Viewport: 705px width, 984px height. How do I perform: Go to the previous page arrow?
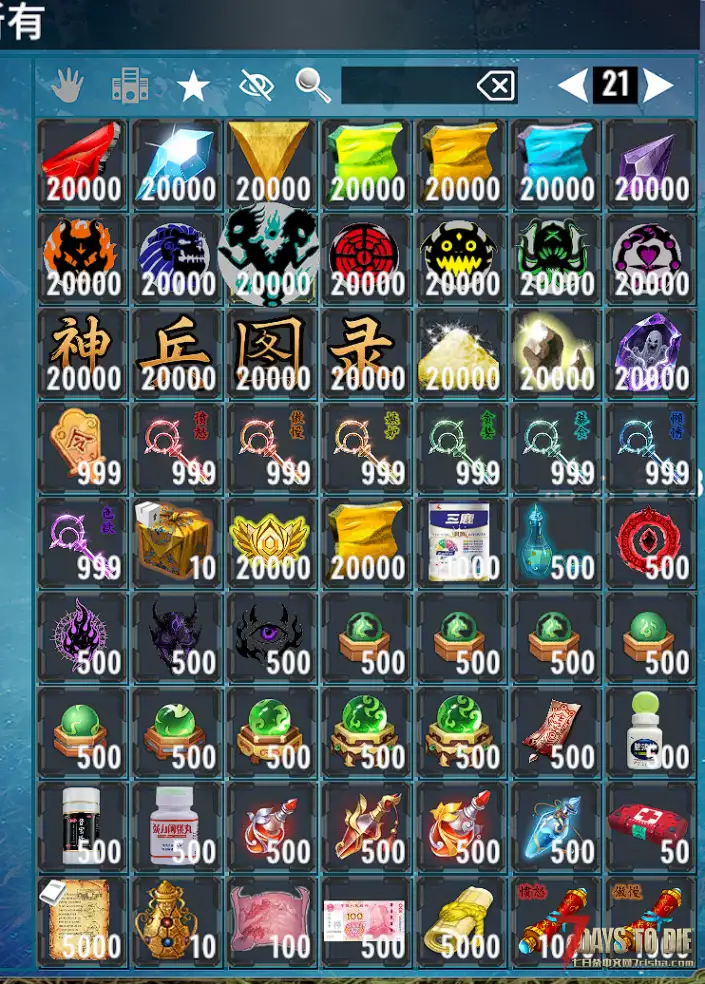pos(573,86)
